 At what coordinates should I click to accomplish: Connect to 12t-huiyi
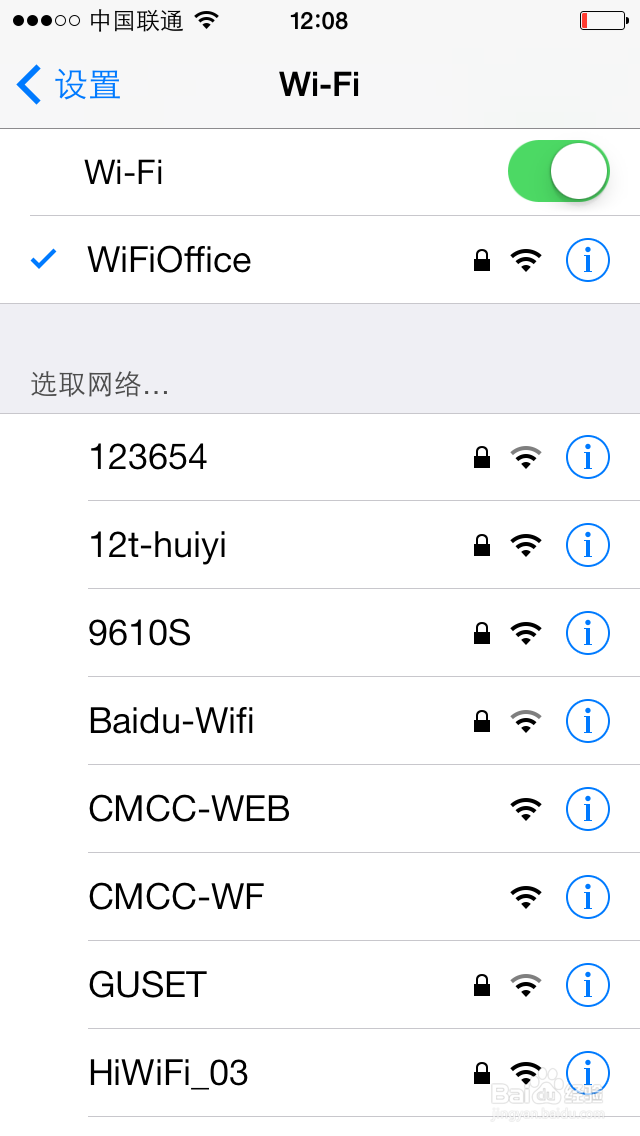[x=320, y=545]
